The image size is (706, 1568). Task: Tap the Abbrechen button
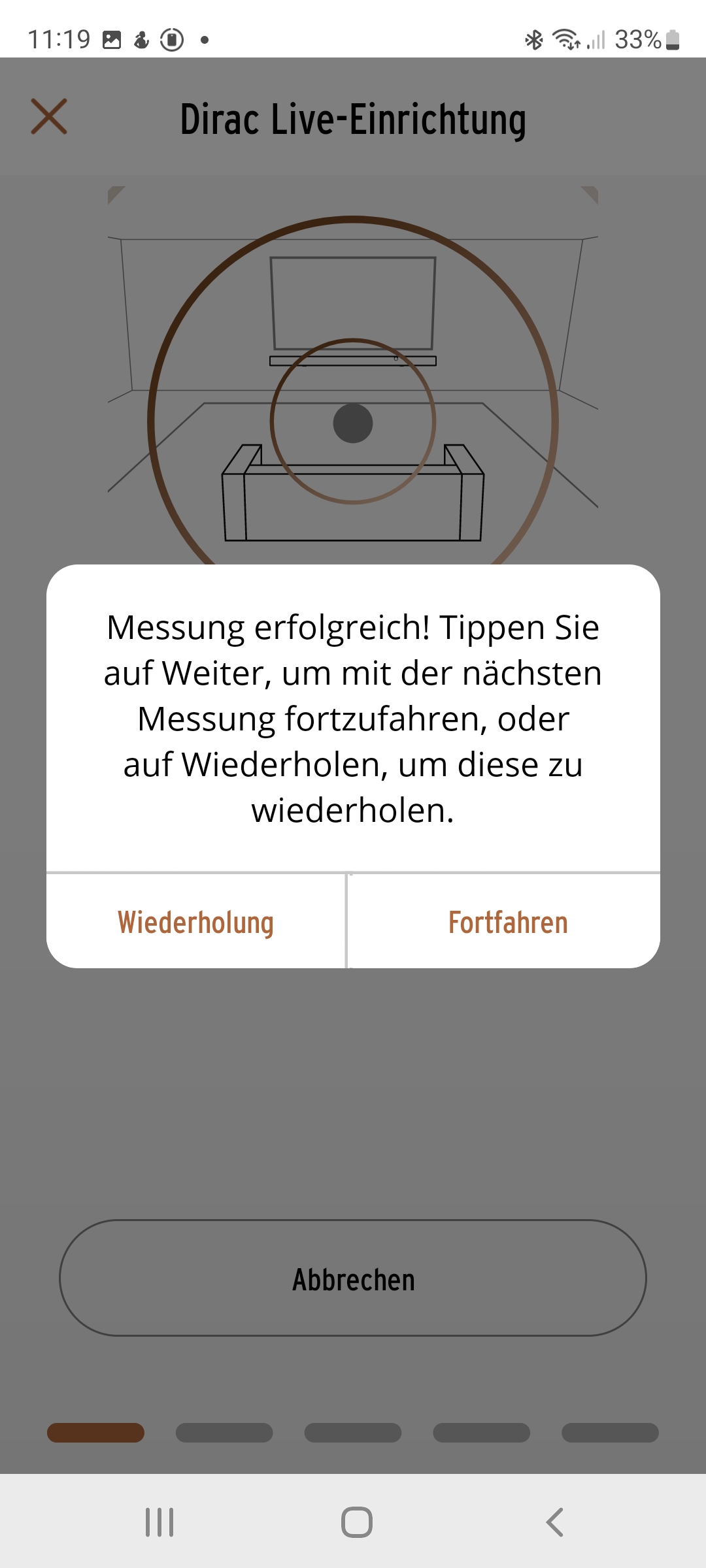pyautogui.click(x=353, y=1279)
